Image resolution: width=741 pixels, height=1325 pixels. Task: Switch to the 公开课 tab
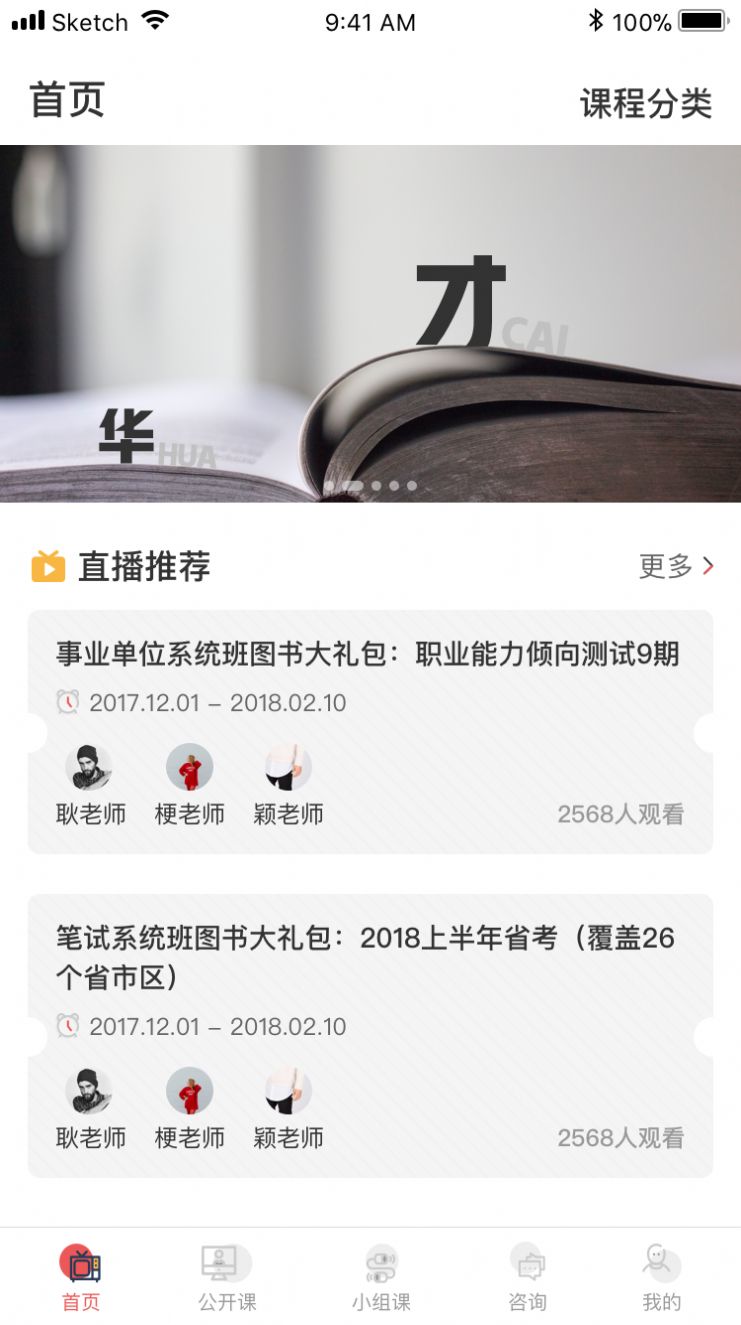pos(226,1277)
